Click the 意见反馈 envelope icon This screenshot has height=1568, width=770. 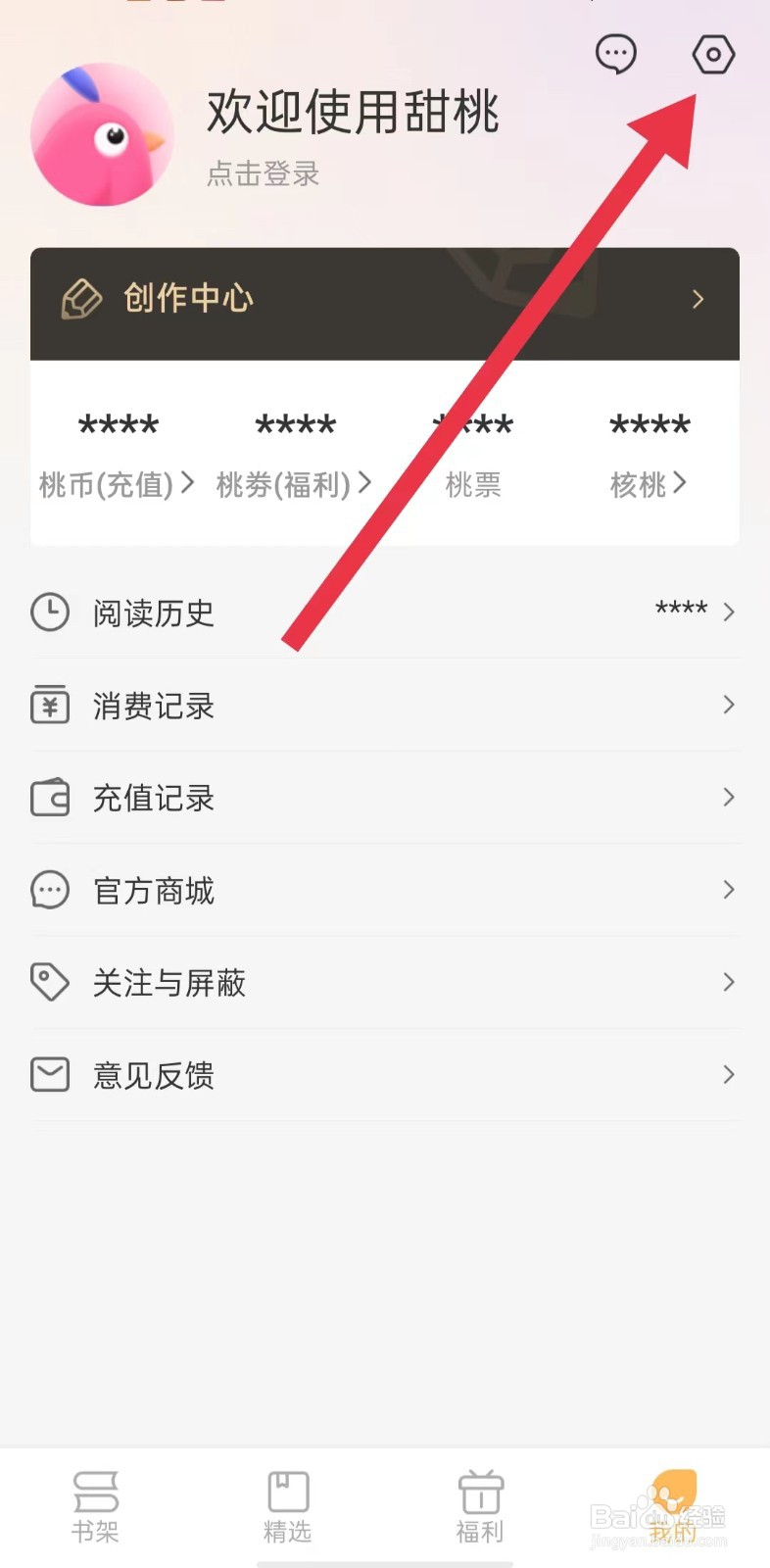tap(50, 1074)
